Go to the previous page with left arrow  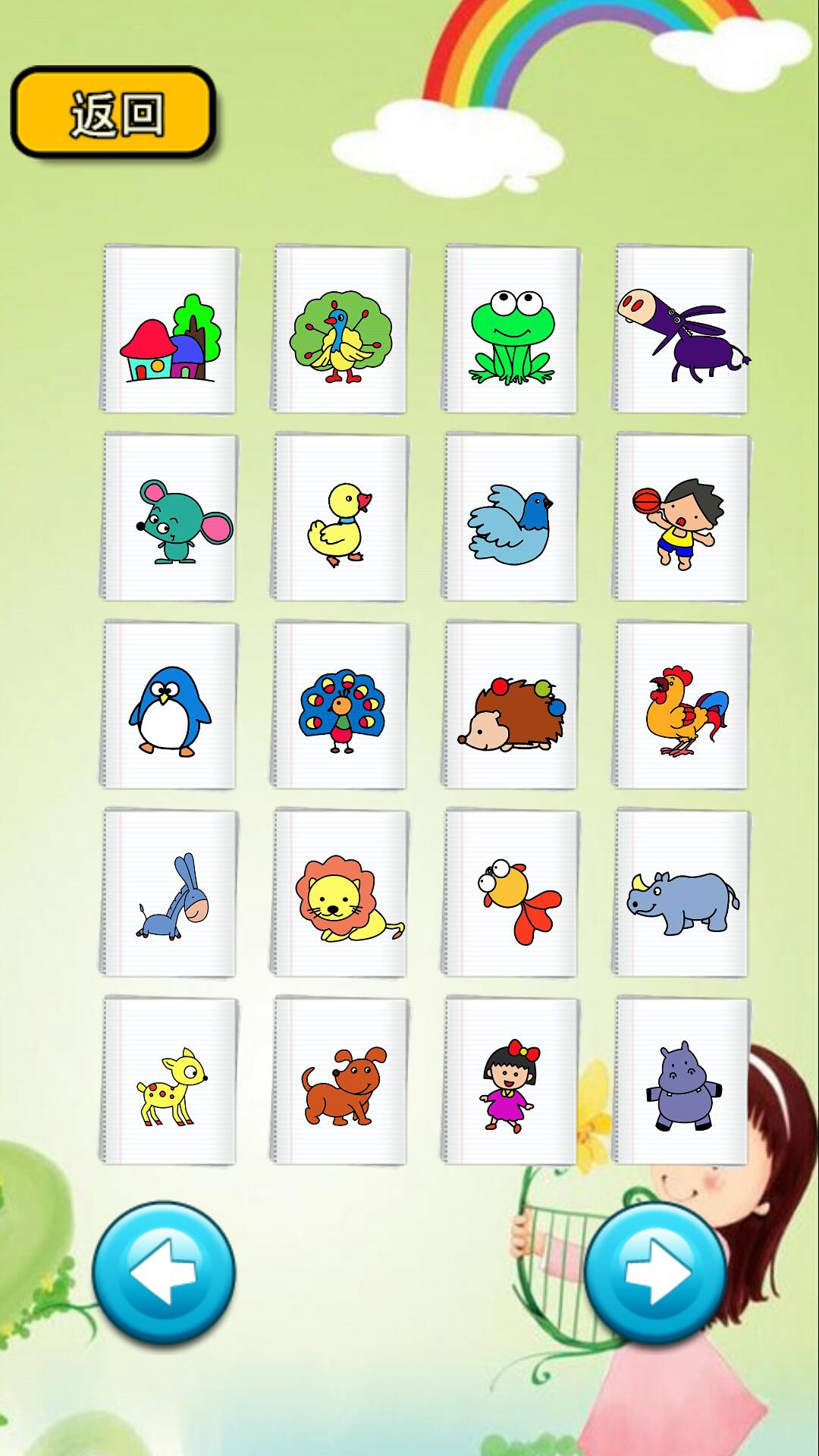164,1273
